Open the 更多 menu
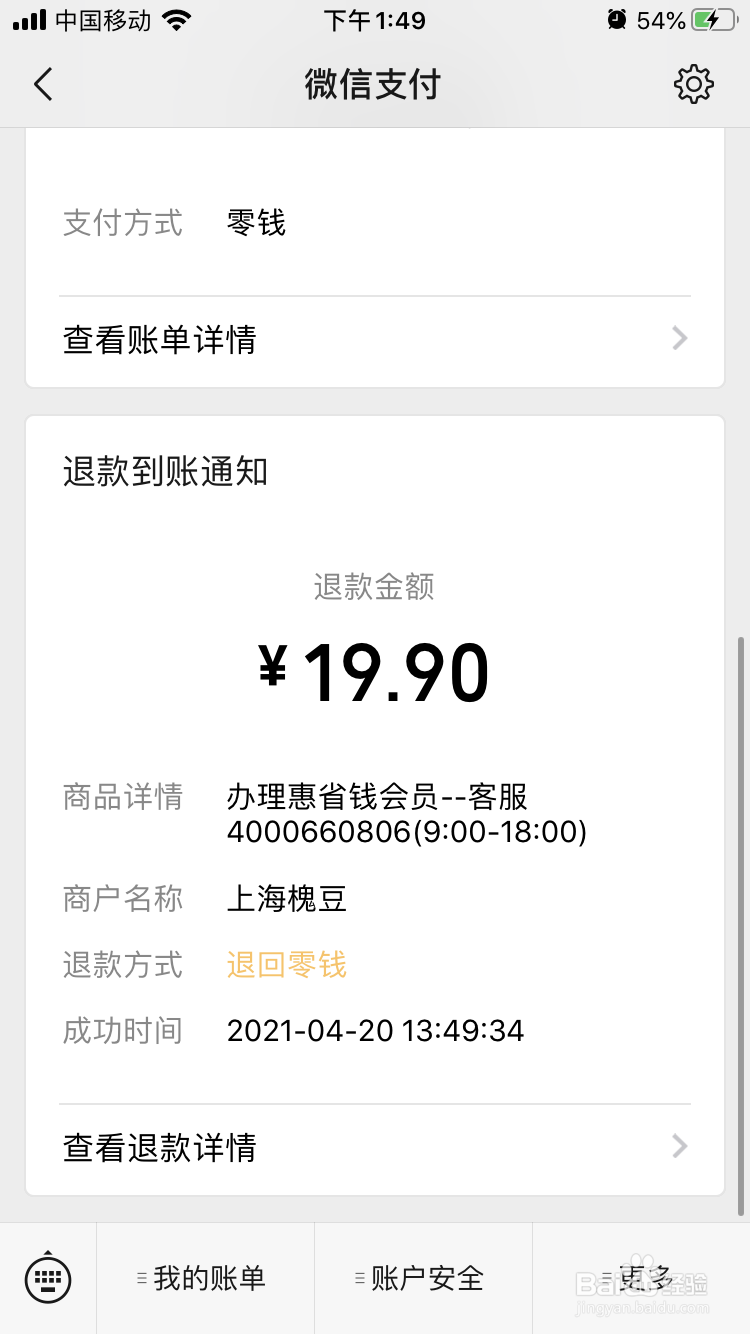Screen dimensions: 750x1334 (641, 1278)
